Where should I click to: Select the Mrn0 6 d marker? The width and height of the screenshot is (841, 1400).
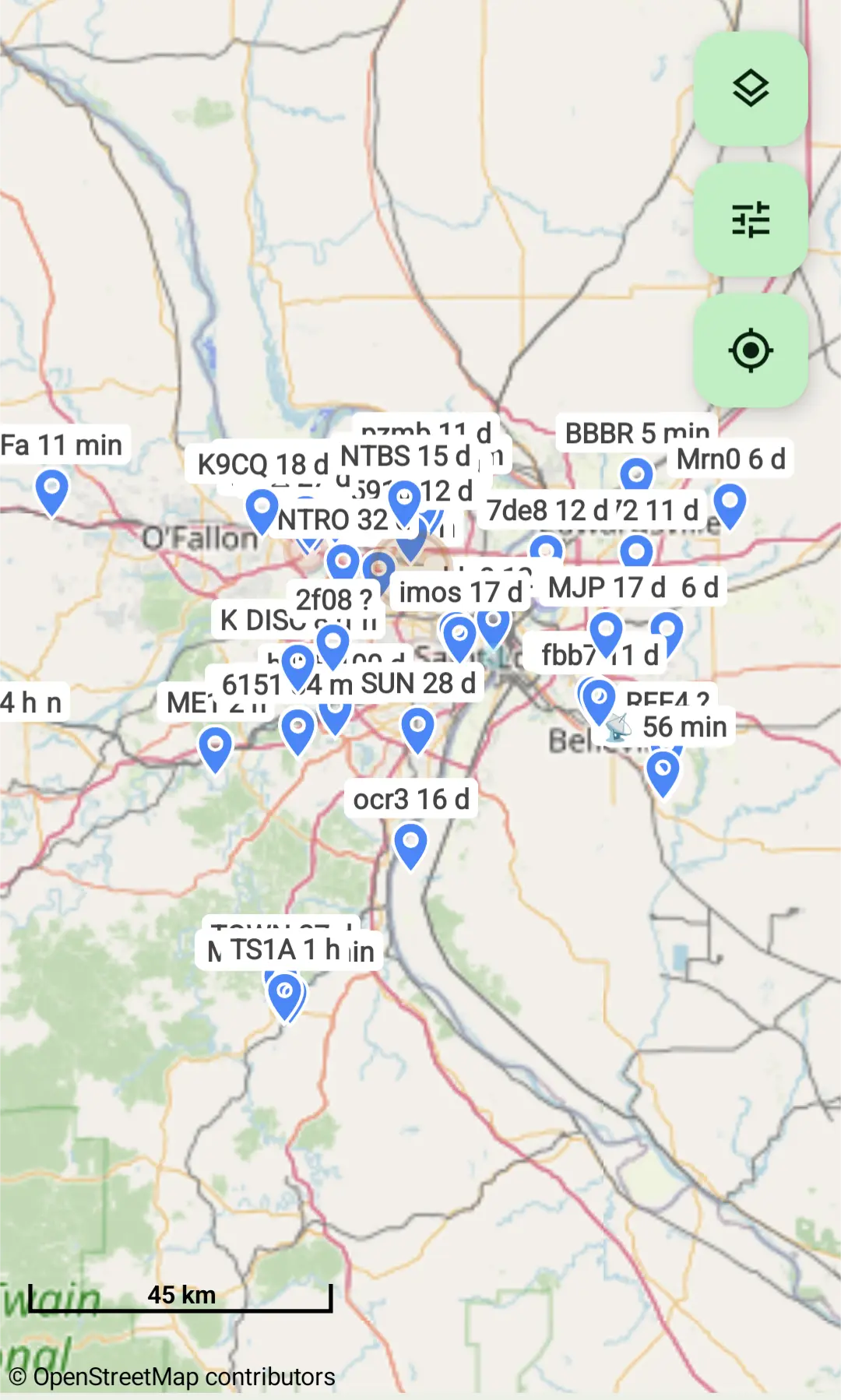click(x=730, y=502)
